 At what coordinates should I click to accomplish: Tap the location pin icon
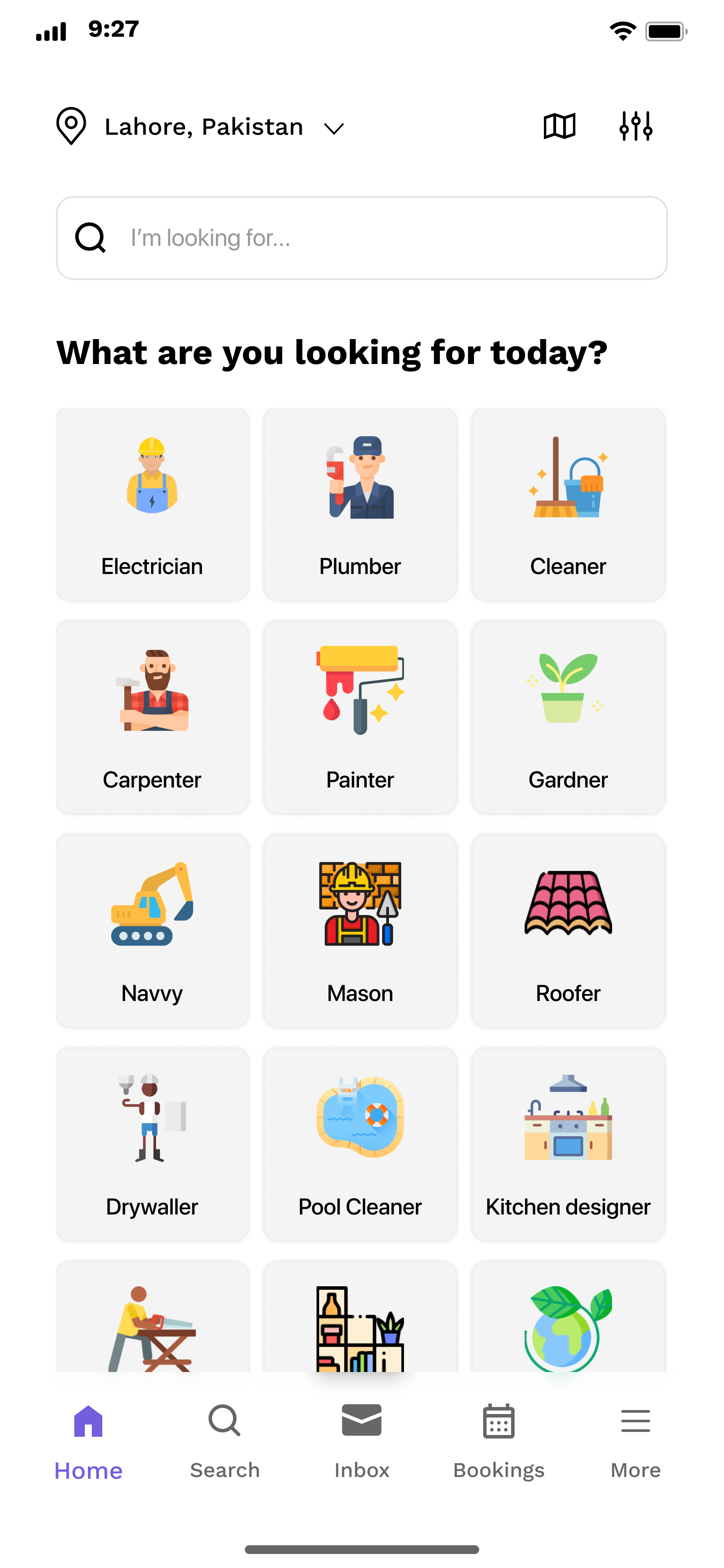(72, 126)
